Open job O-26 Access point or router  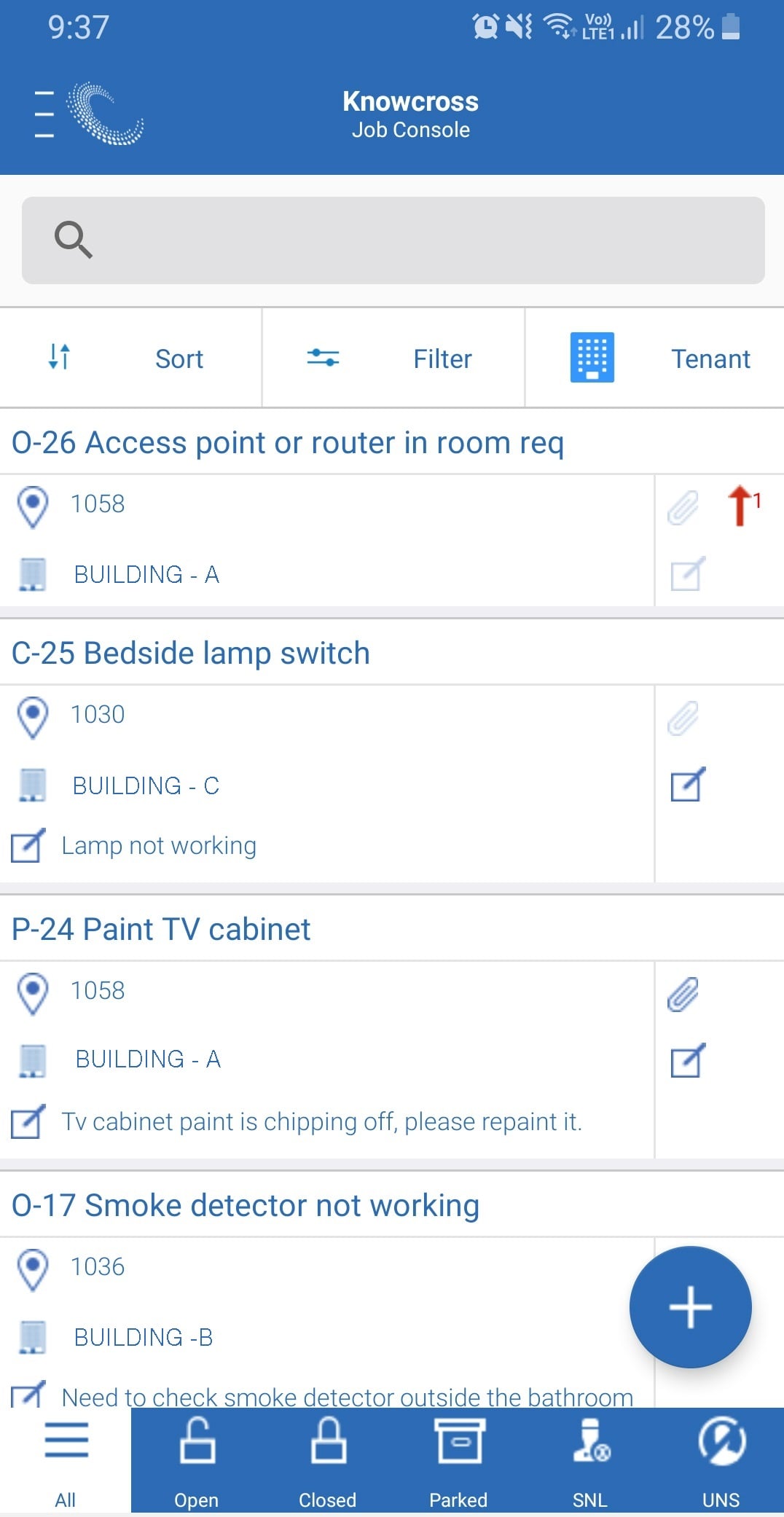coord(289,442)
